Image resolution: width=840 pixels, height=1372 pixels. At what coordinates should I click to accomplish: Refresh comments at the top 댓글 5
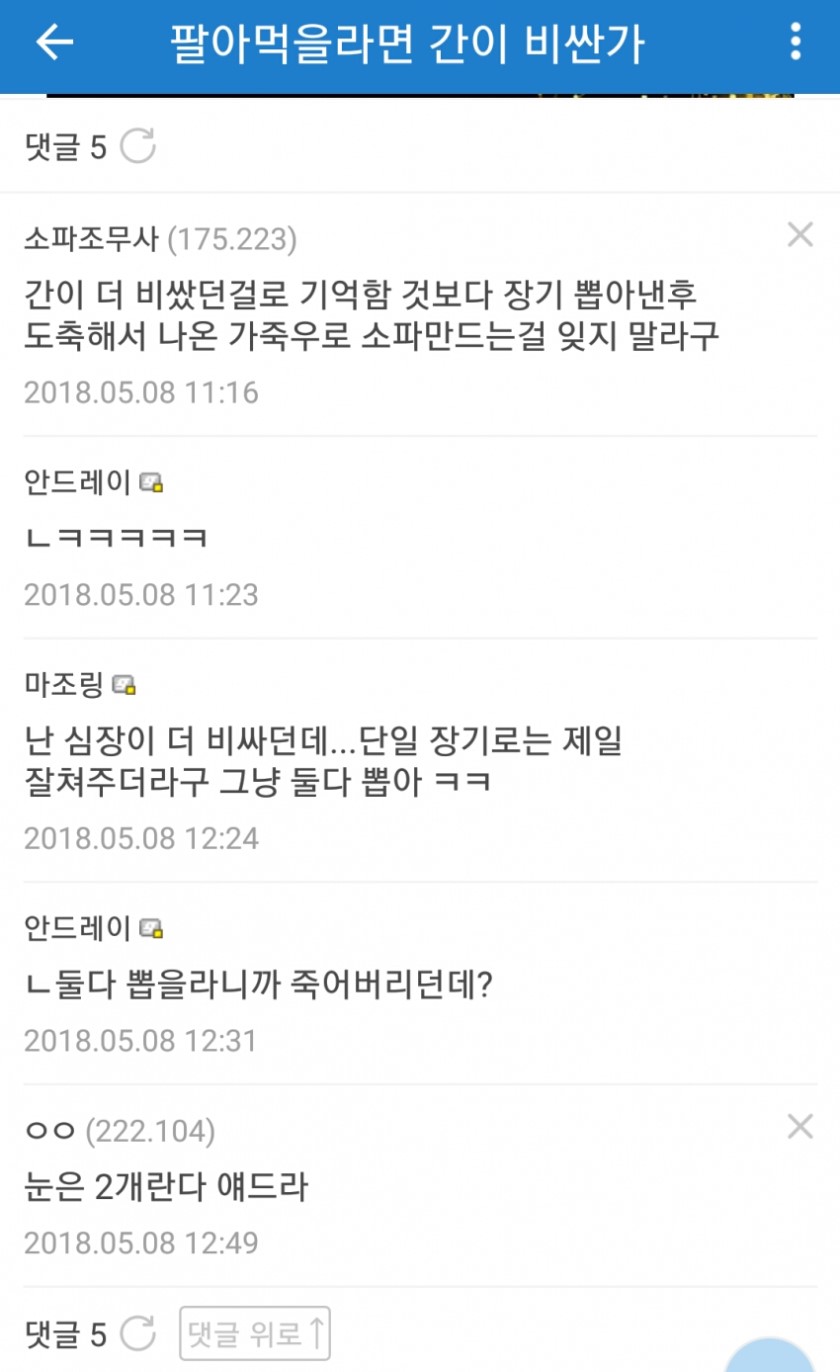(x=138, y=147)
